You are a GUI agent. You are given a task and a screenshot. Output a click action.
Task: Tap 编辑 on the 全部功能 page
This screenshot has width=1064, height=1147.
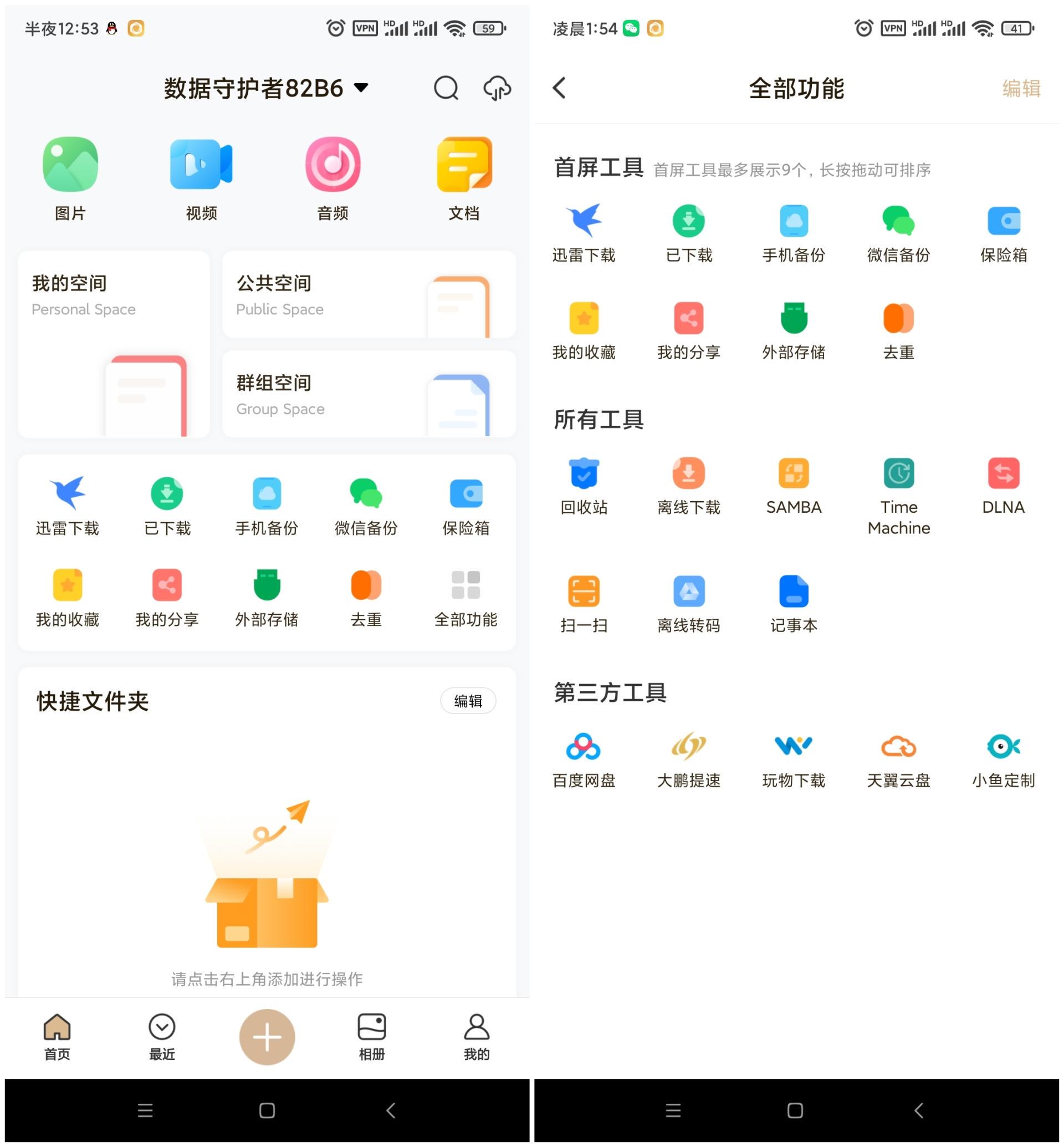click(x=1021, y=89)
